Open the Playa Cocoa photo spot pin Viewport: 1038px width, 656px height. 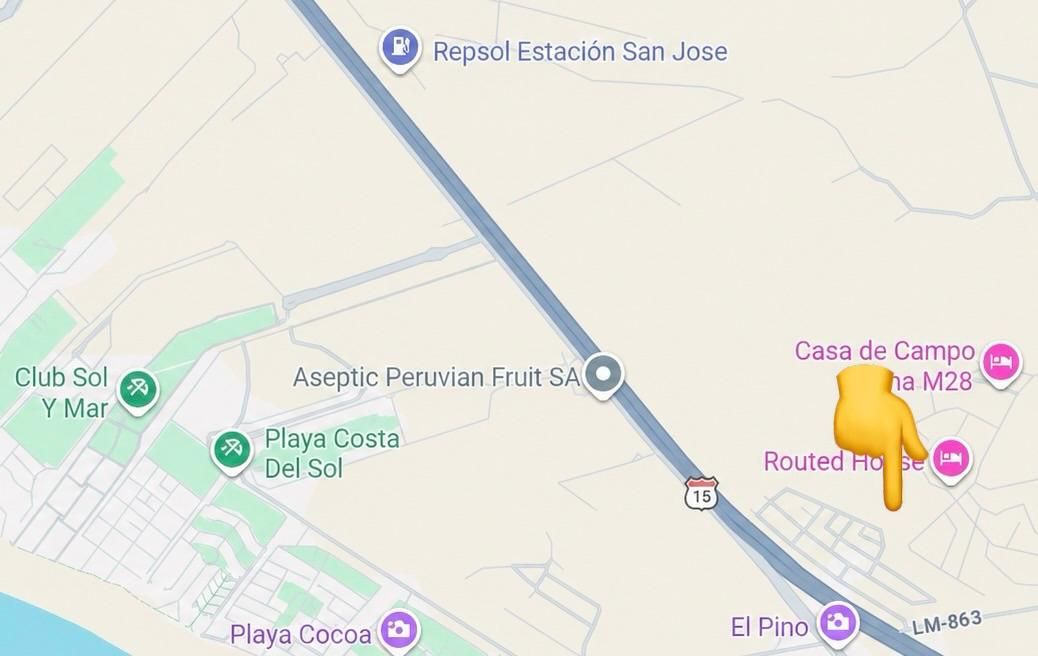tap(399, 630)
